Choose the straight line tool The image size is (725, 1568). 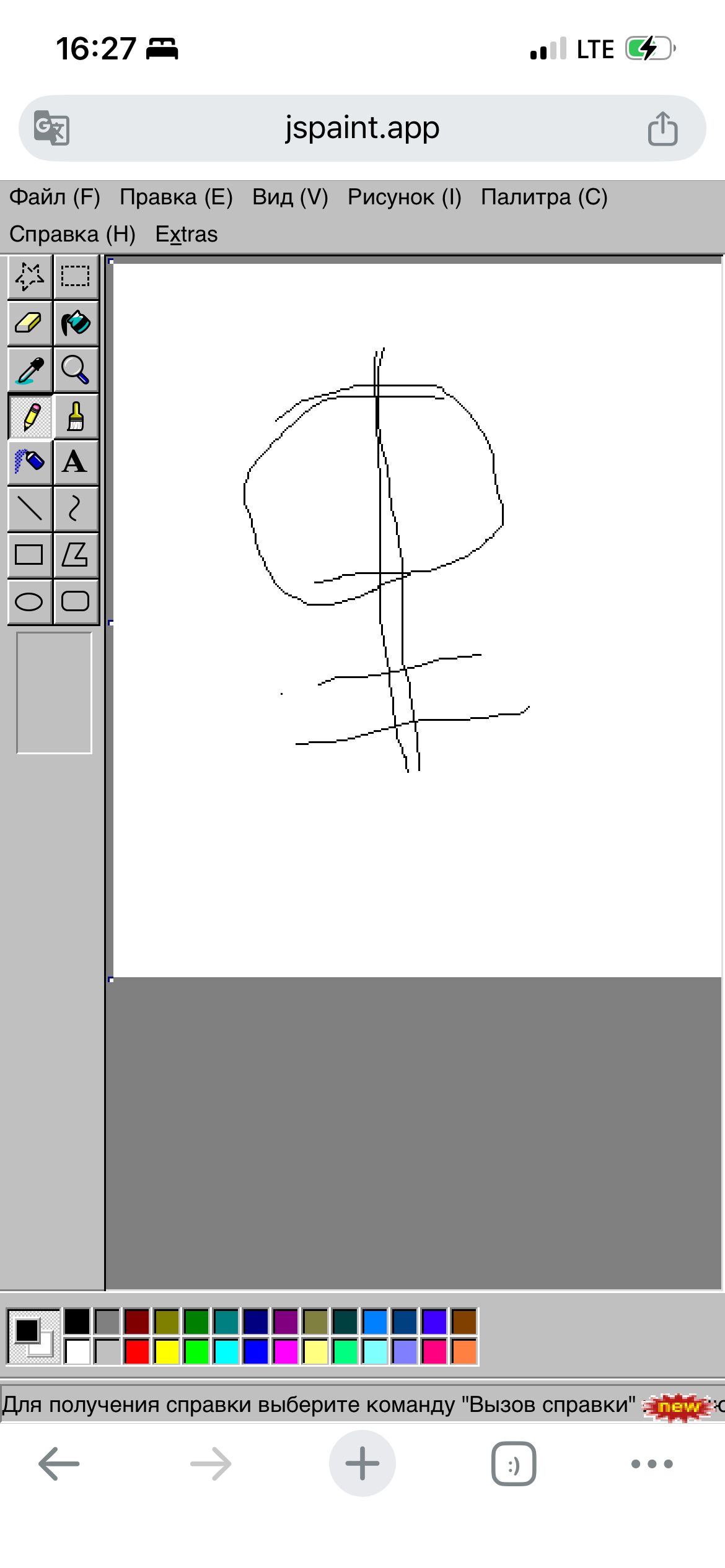[x=29, y=508]
